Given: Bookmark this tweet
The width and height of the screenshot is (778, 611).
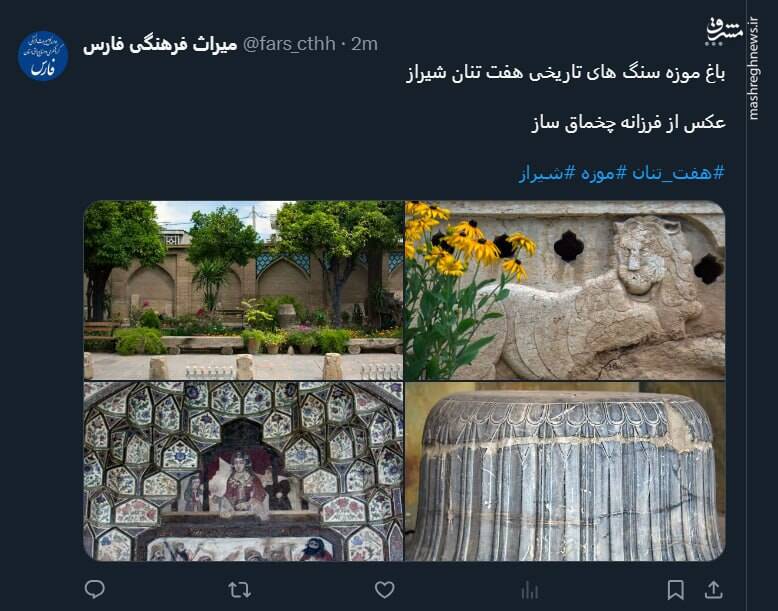Looking at the screenshot, I should pos(676,589).
